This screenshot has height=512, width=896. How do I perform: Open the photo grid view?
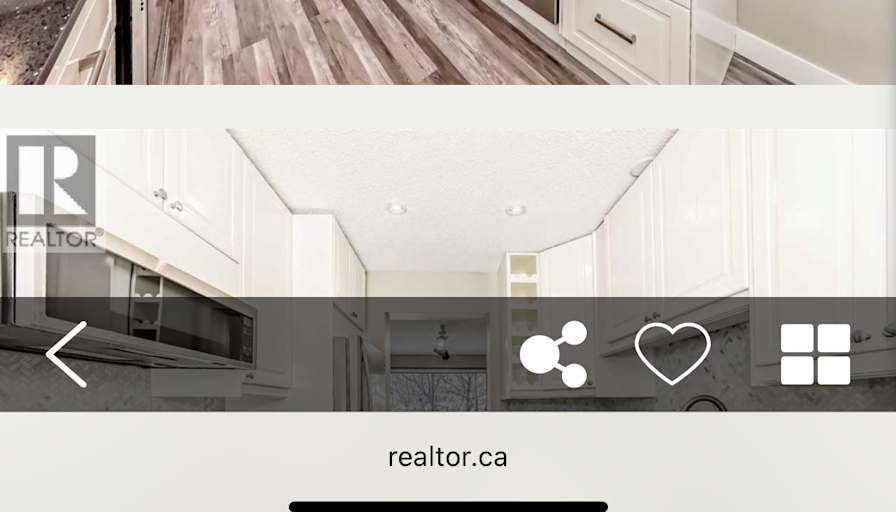815,354
